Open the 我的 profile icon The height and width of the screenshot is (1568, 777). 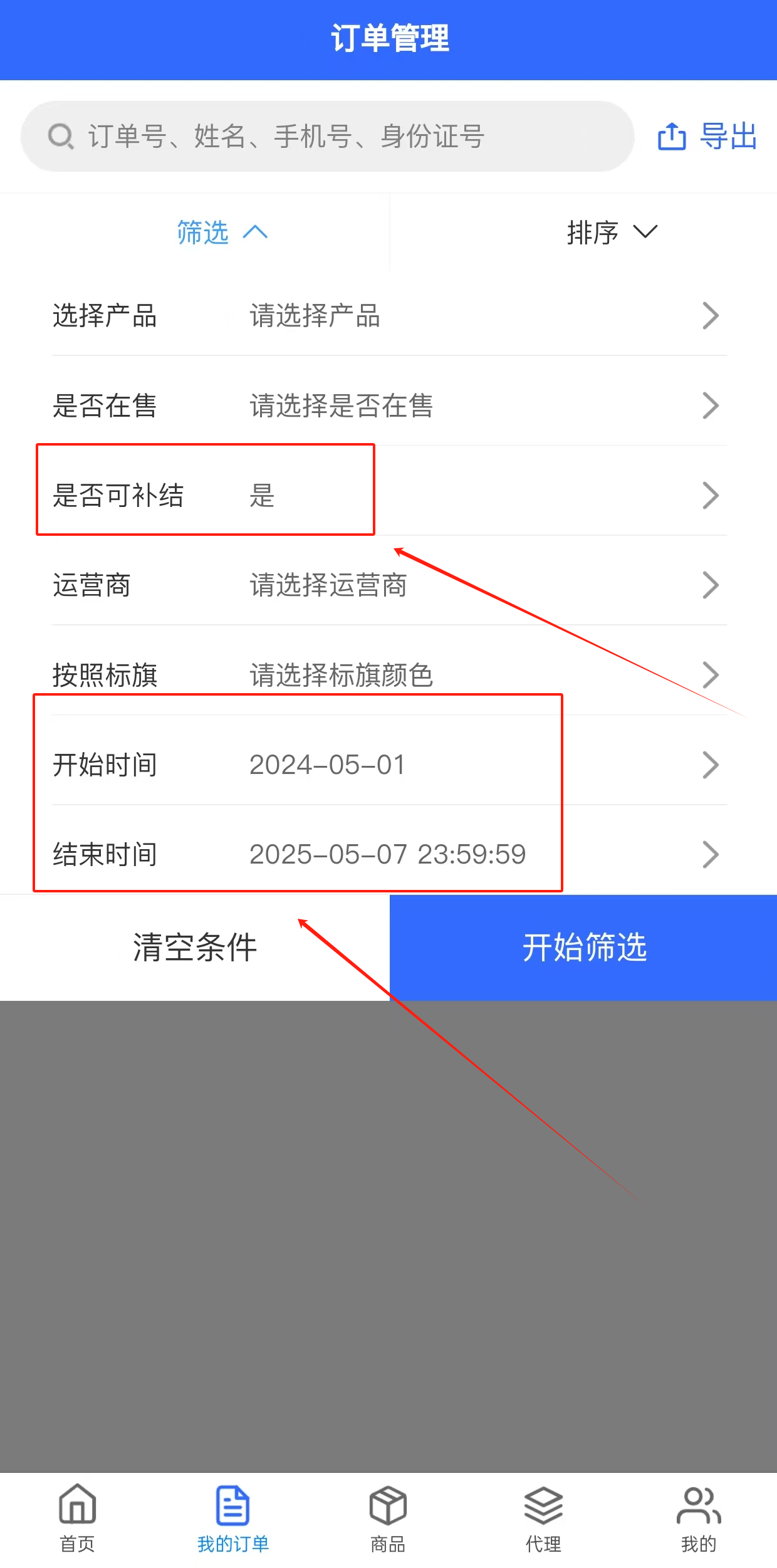697,1504
